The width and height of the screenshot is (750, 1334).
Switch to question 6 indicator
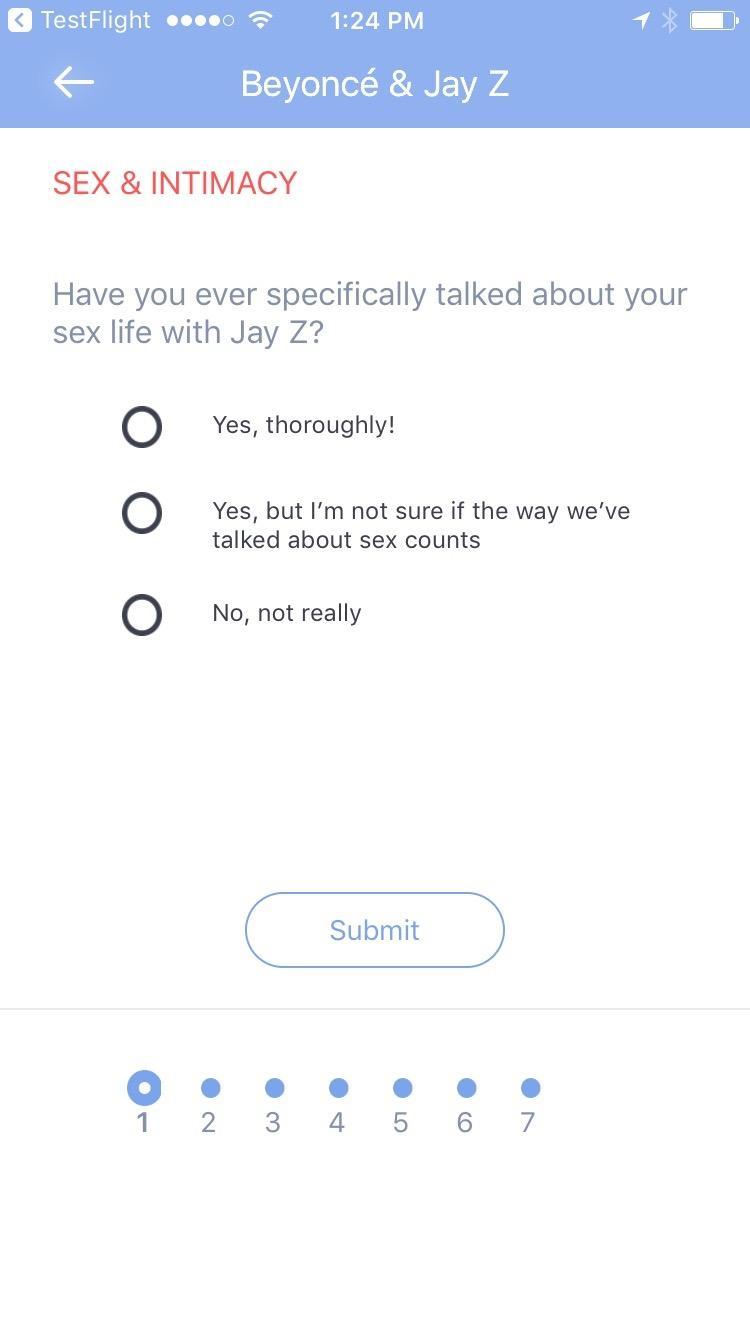466,1088
